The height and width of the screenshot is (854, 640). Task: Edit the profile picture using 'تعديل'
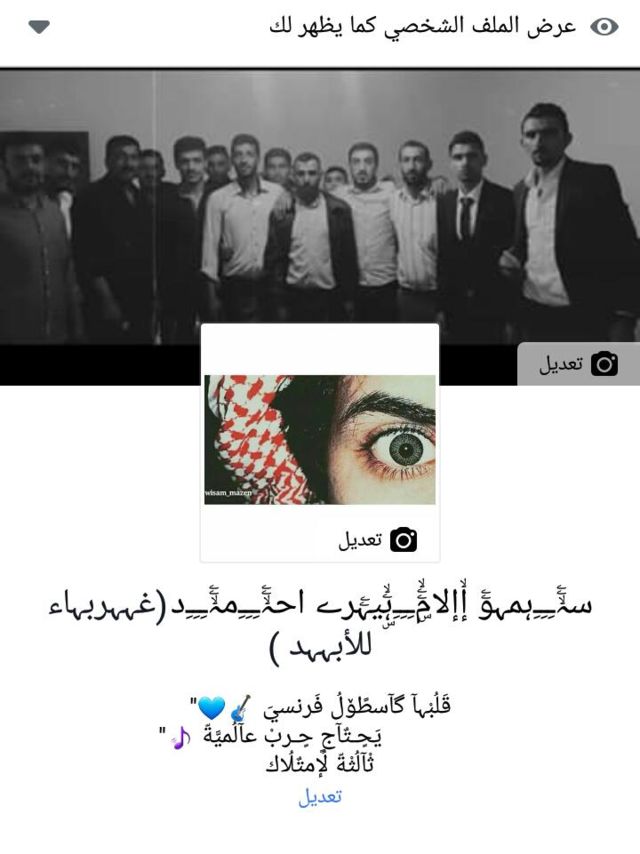pyautogui.click(x=375, y=540)
